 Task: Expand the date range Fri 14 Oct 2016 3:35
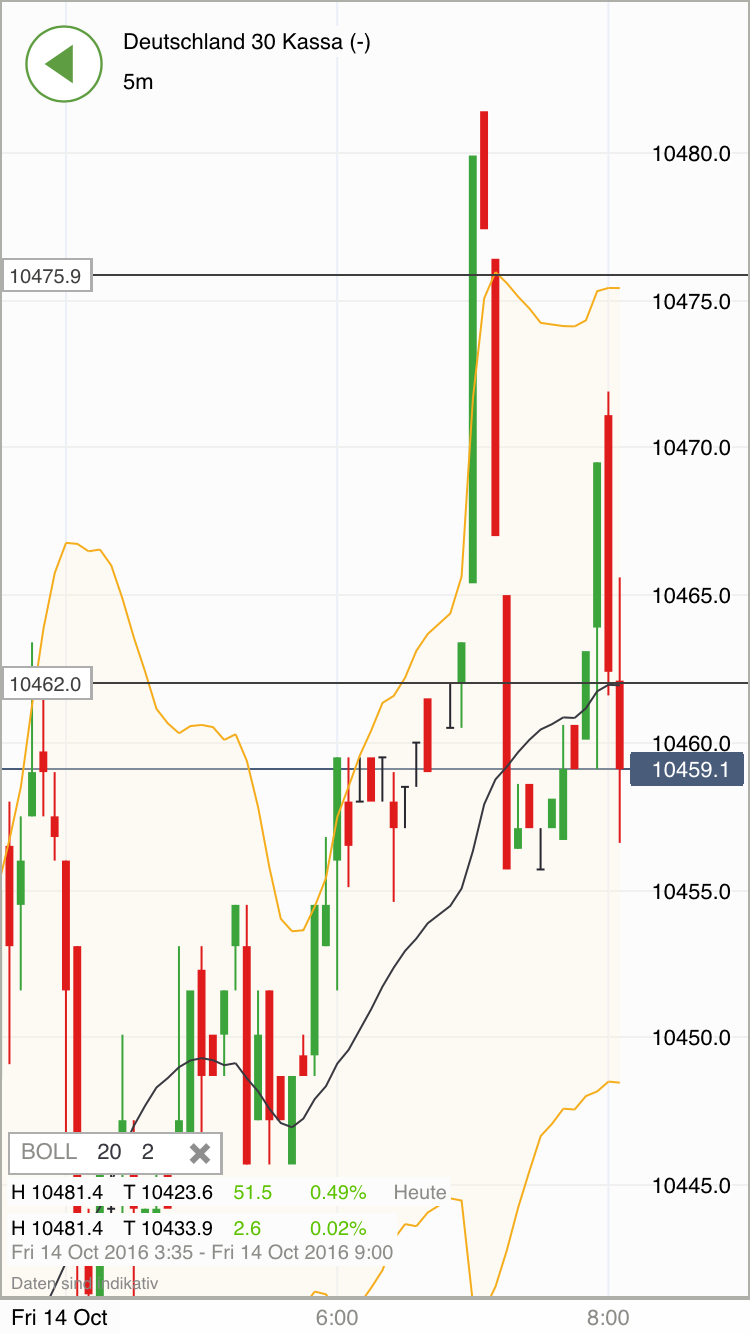(x=200, y=1251)
